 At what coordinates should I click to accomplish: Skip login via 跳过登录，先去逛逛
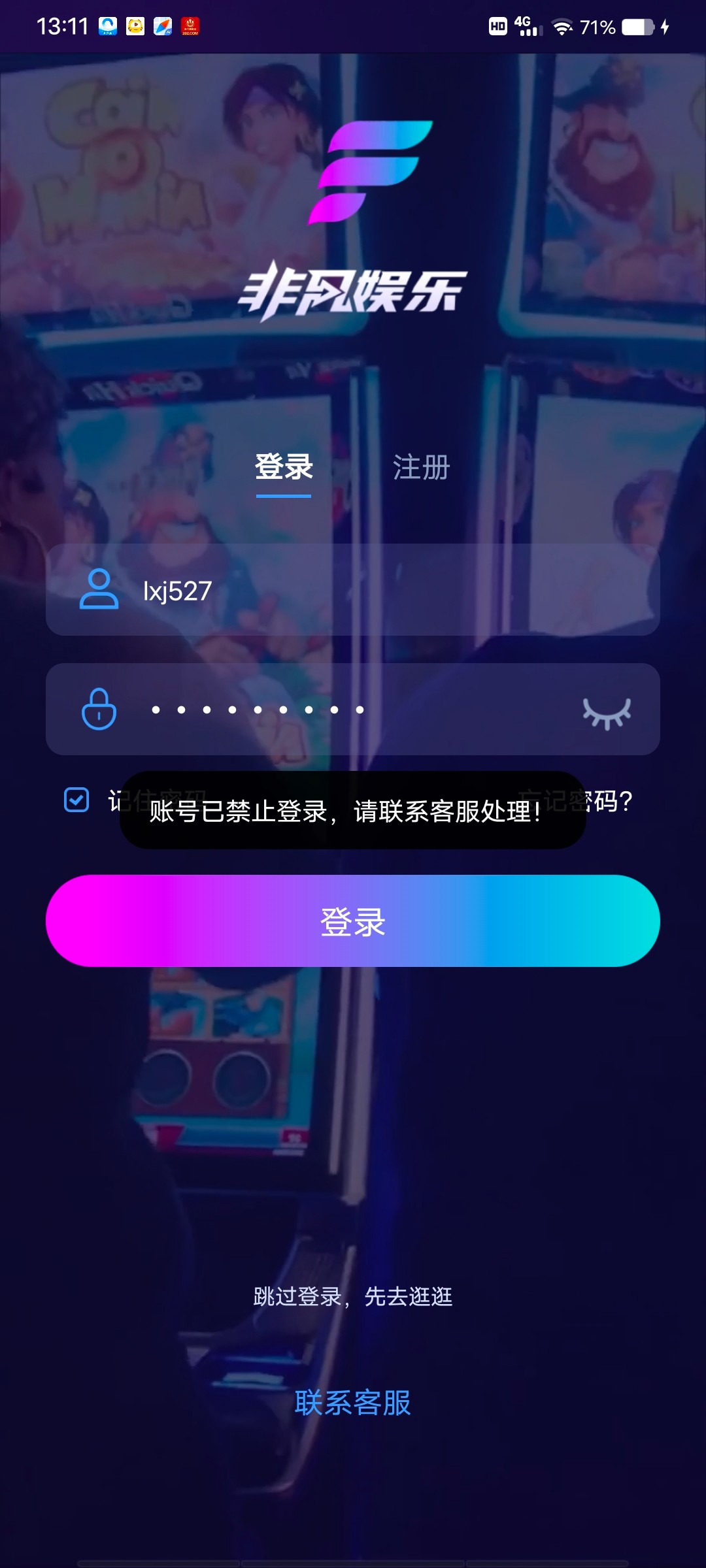point(353,1296)
